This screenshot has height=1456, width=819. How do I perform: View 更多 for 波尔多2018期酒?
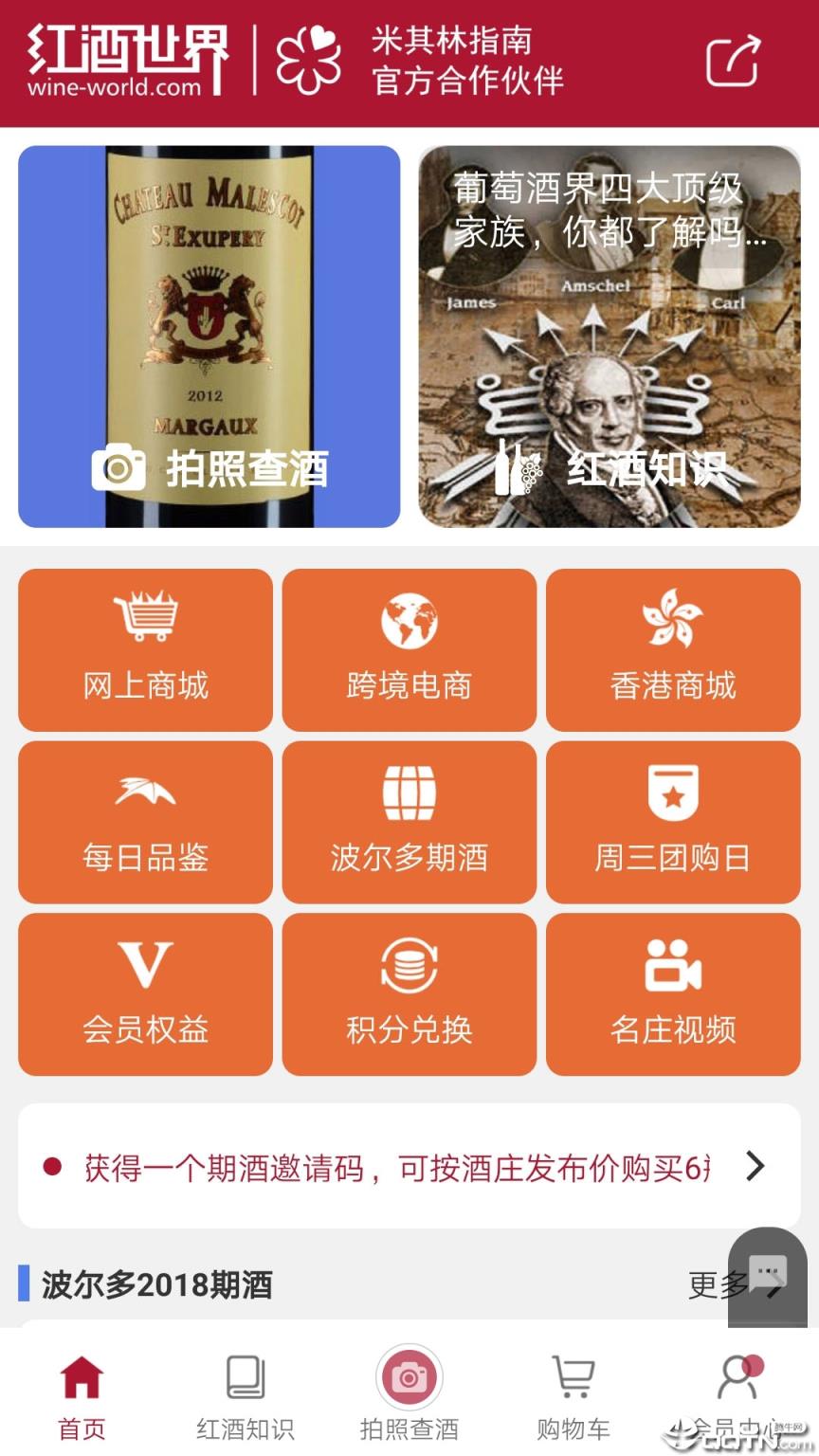point(710,1286)
